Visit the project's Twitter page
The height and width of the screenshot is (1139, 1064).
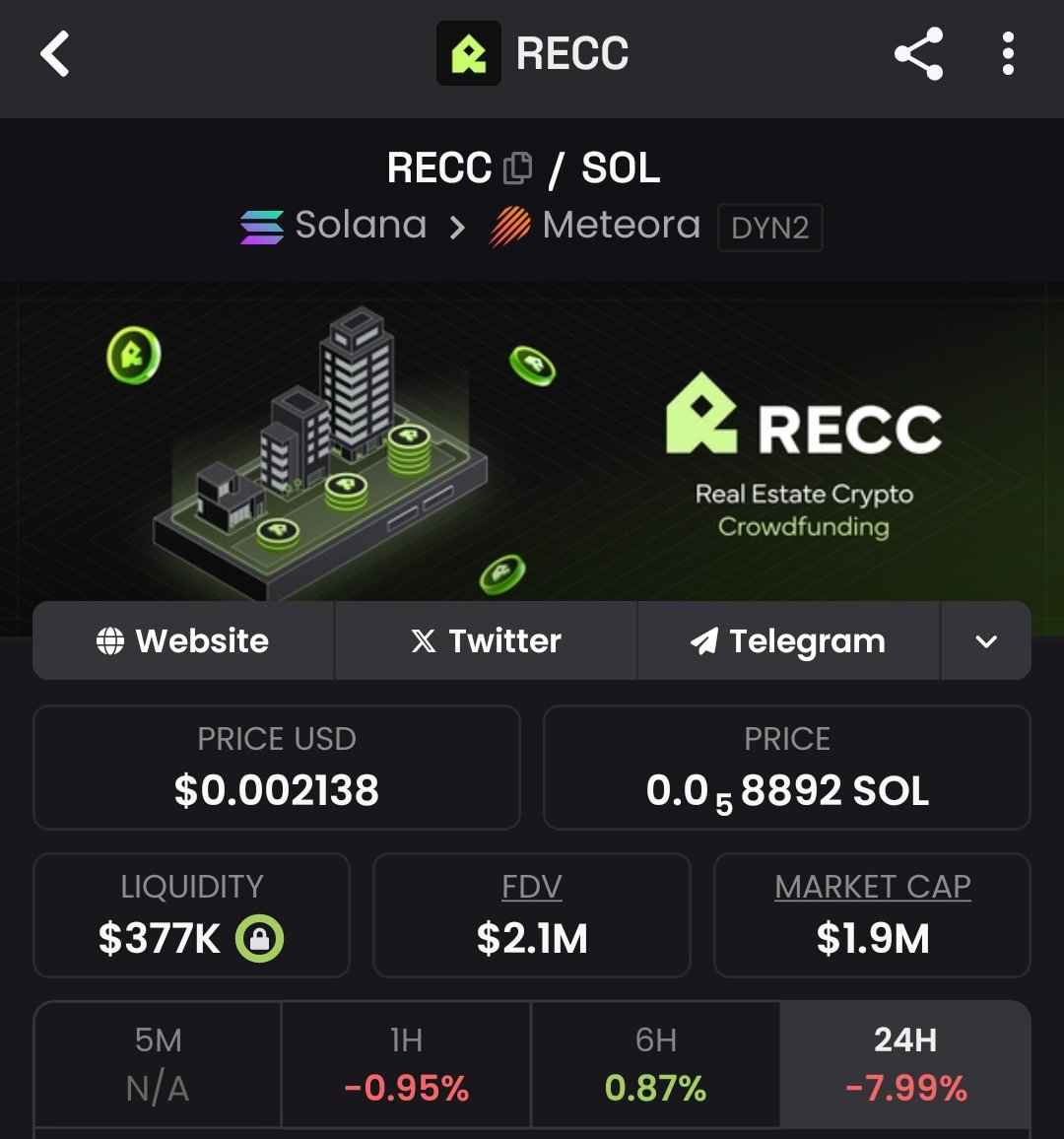coord(486,641)
